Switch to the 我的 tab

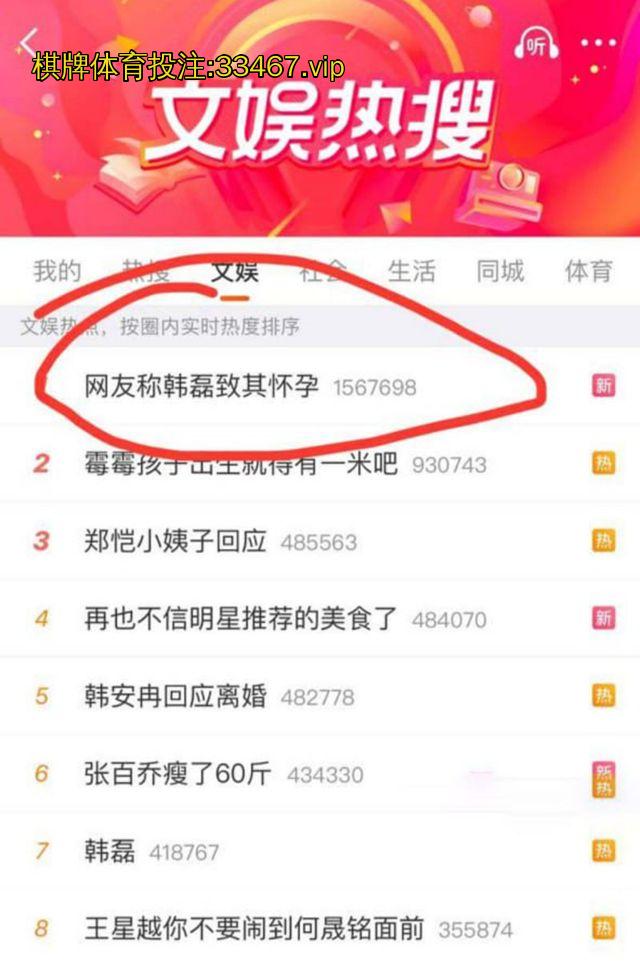click(57, 271)
